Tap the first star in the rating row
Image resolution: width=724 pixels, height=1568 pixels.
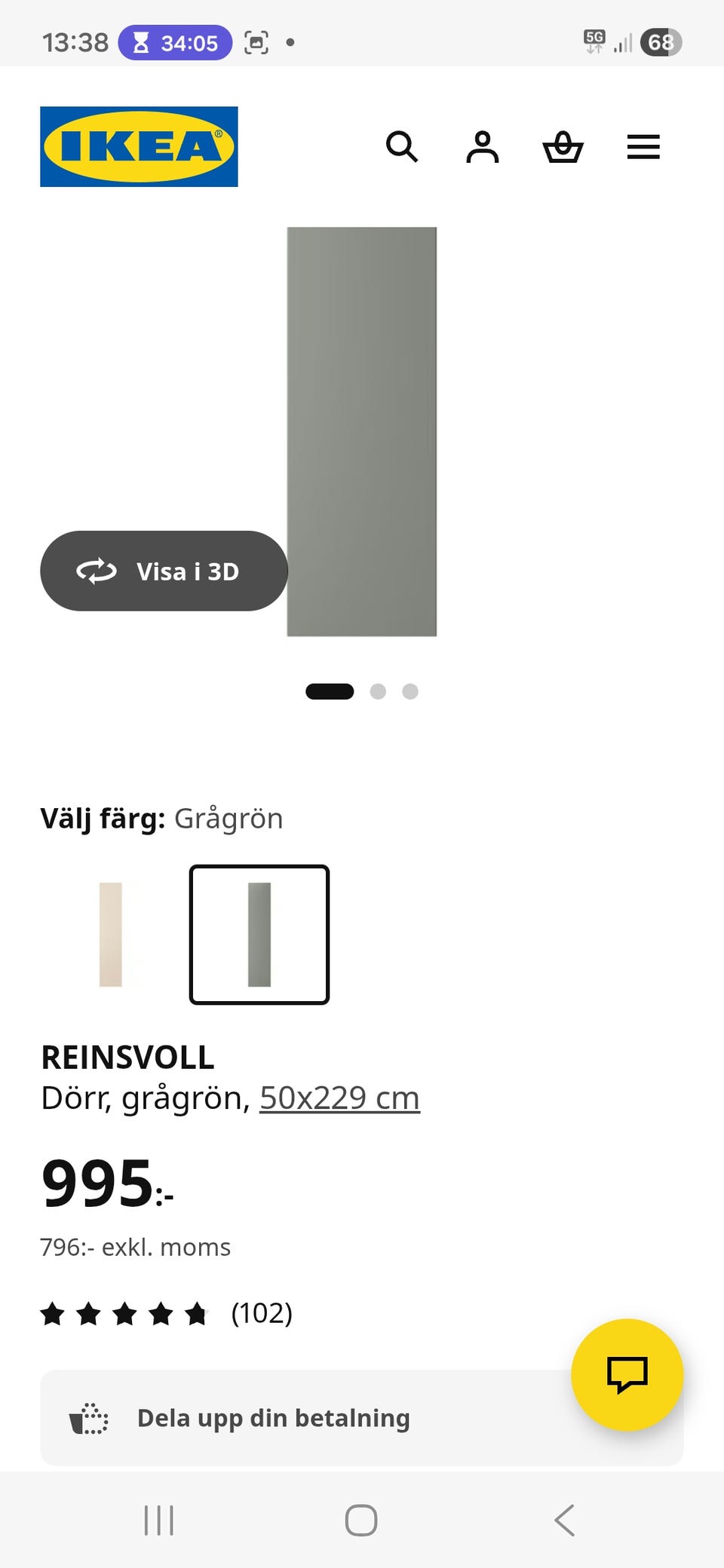tap(54, 1312)
